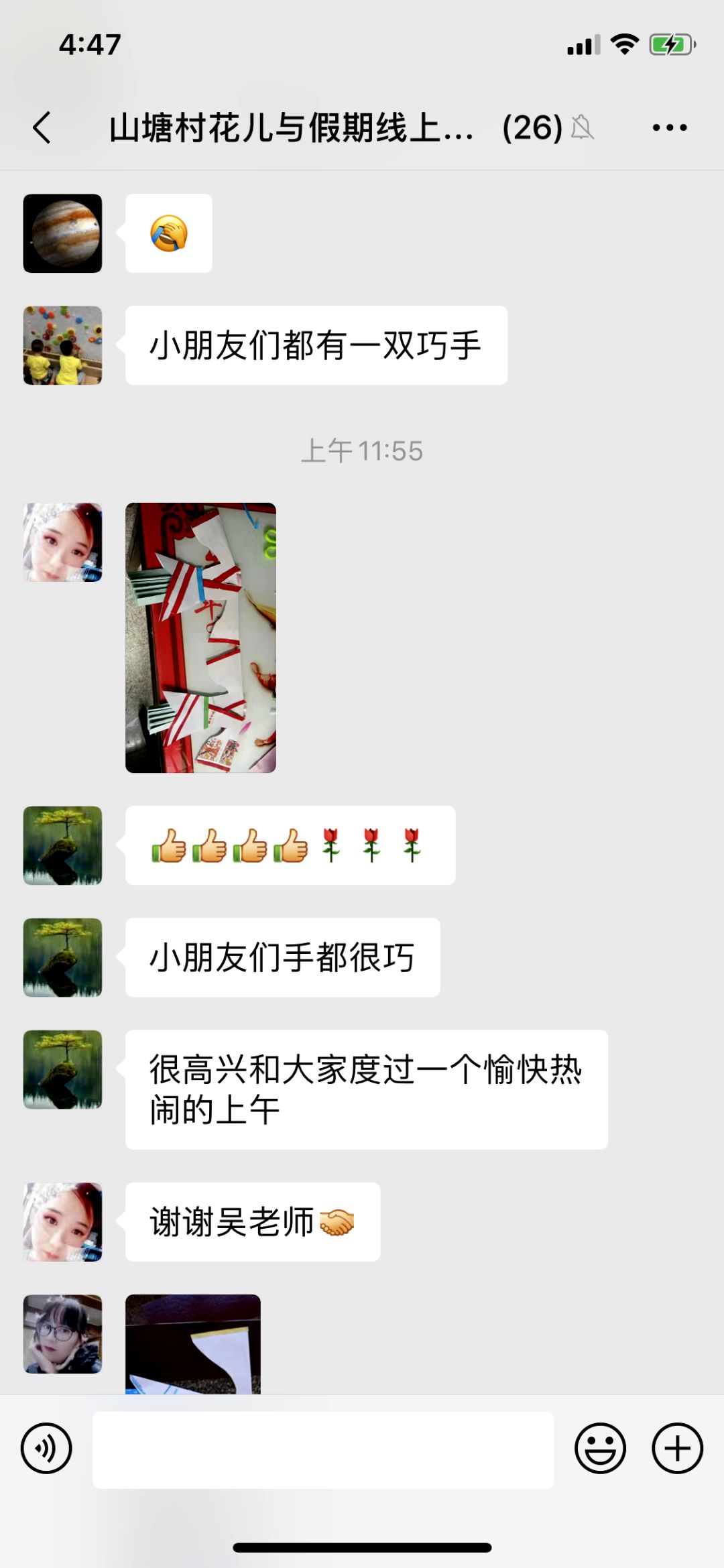724x1568 pixels.
Task: Open the plus attachments menu
Action: point(677,1448)
